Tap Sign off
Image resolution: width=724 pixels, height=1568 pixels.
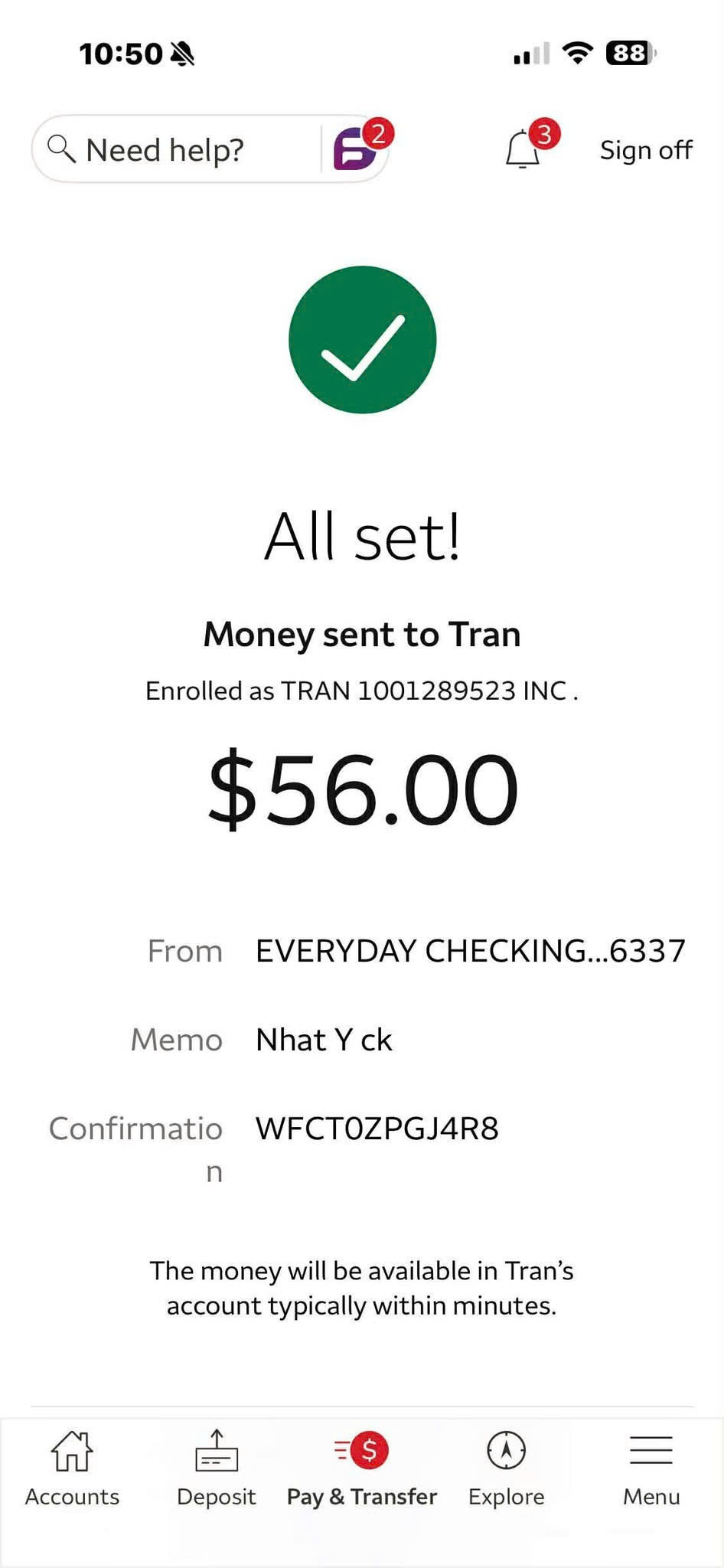645,150
